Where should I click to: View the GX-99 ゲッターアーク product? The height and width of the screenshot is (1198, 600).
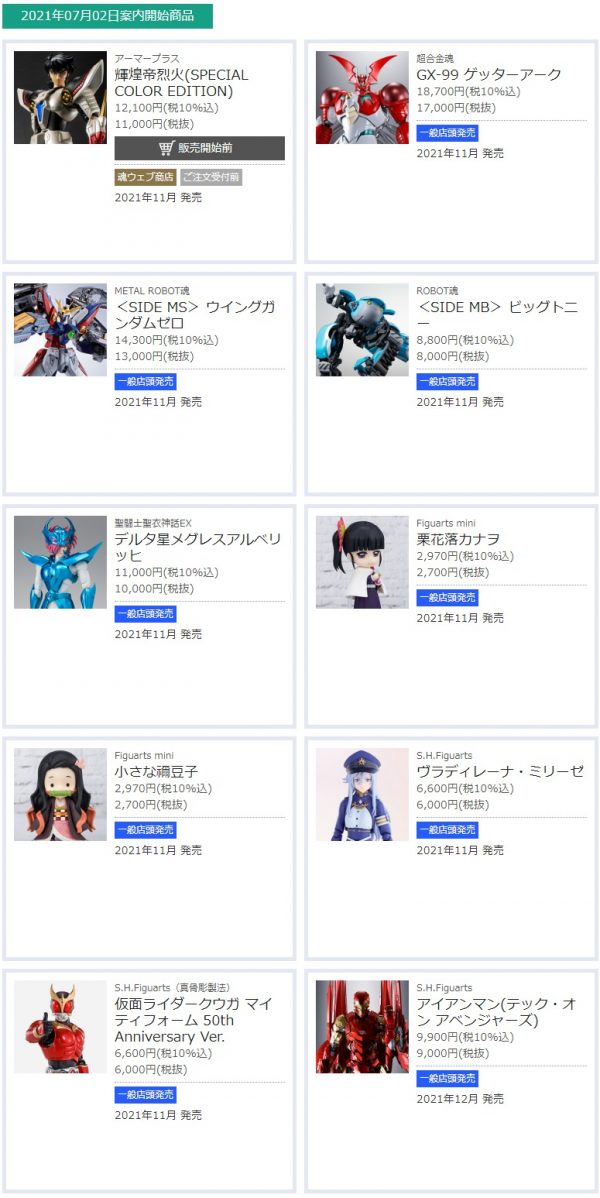tap(489, 74)
